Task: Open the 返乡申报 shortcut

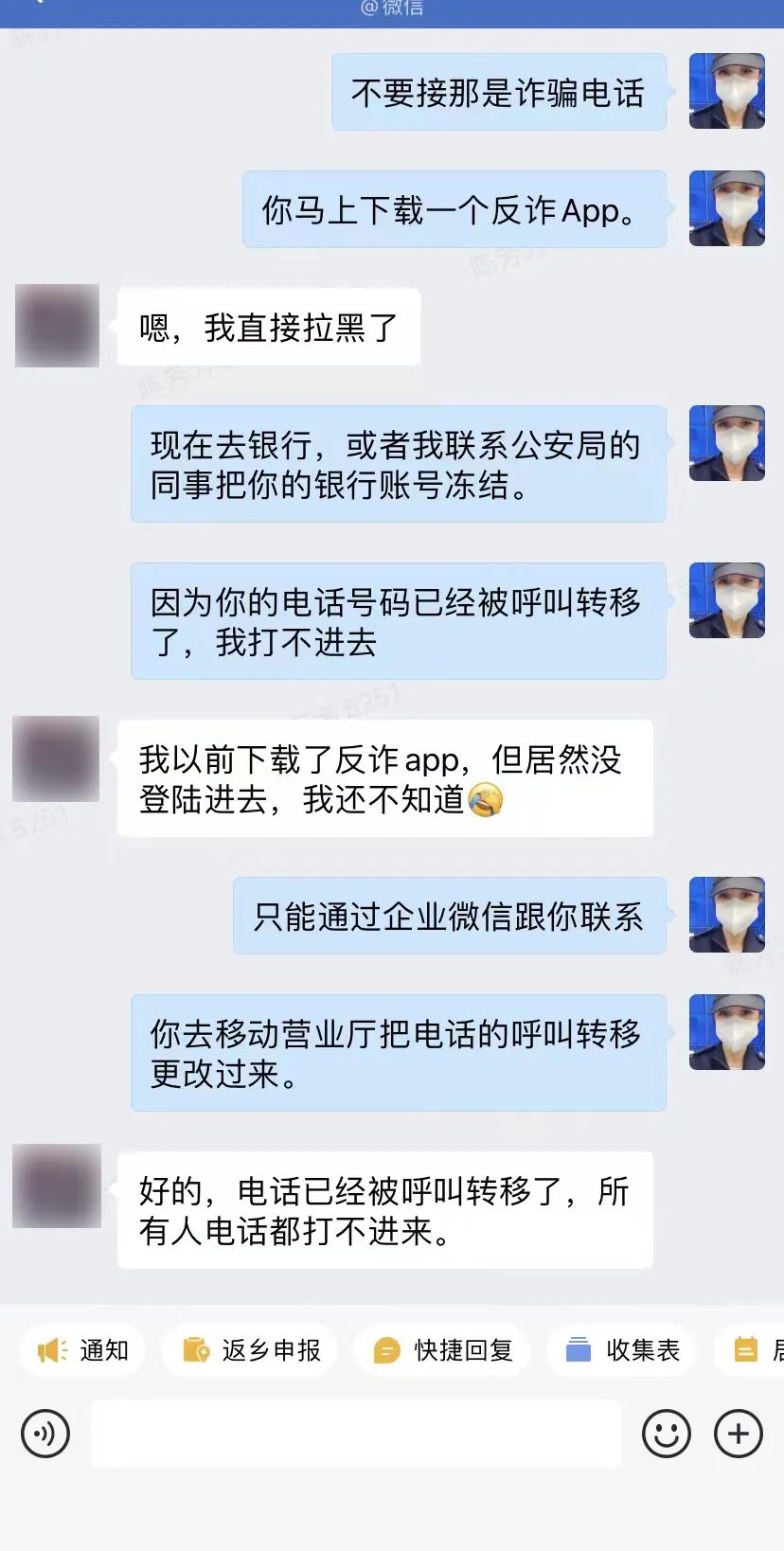Action: (252, 1350)
